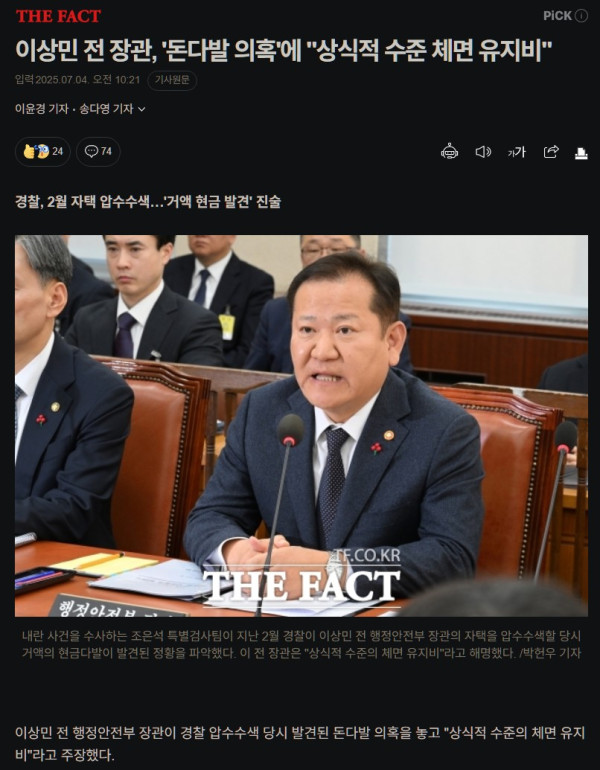Open the reactions count of 24

pos(43,152)
